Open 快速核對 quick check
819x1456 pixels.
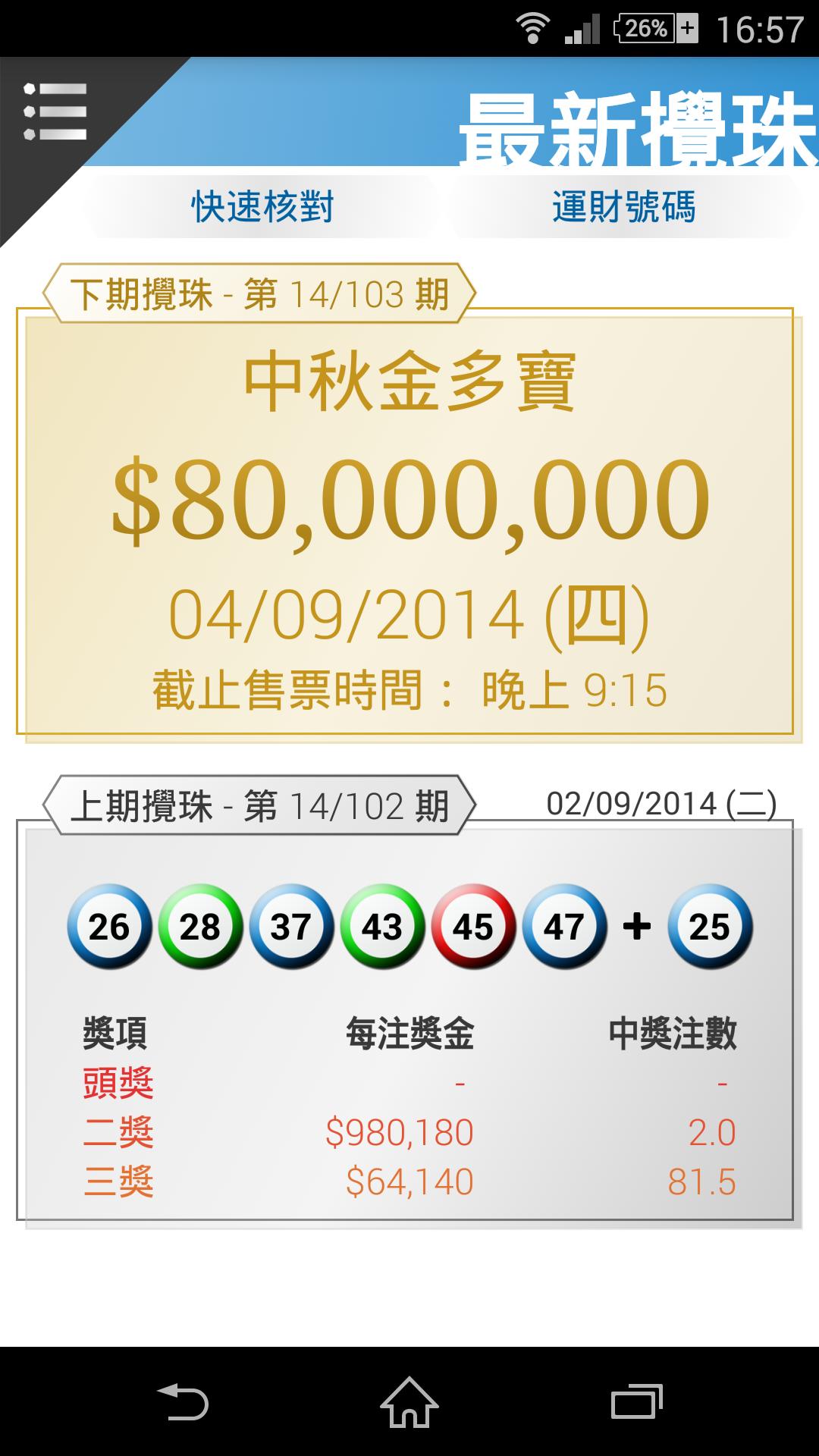[x=262, y=207]
